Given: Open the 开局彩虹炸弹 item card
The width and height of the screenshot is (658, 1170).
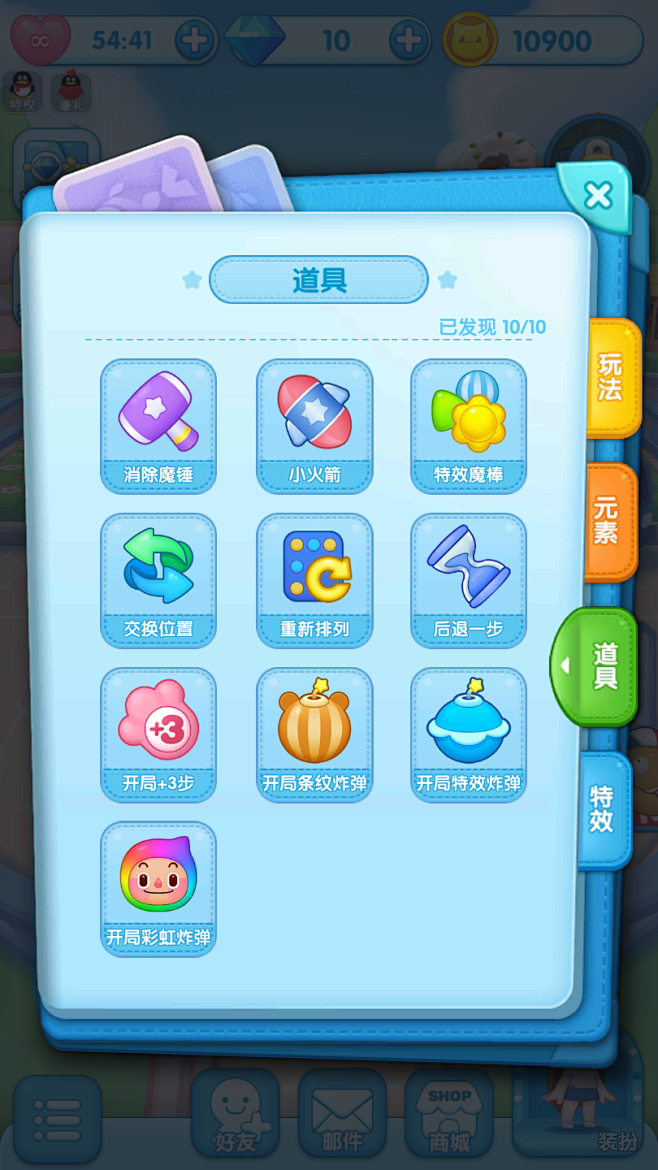Looking at the screenshot, I should (x=158, y=889).
